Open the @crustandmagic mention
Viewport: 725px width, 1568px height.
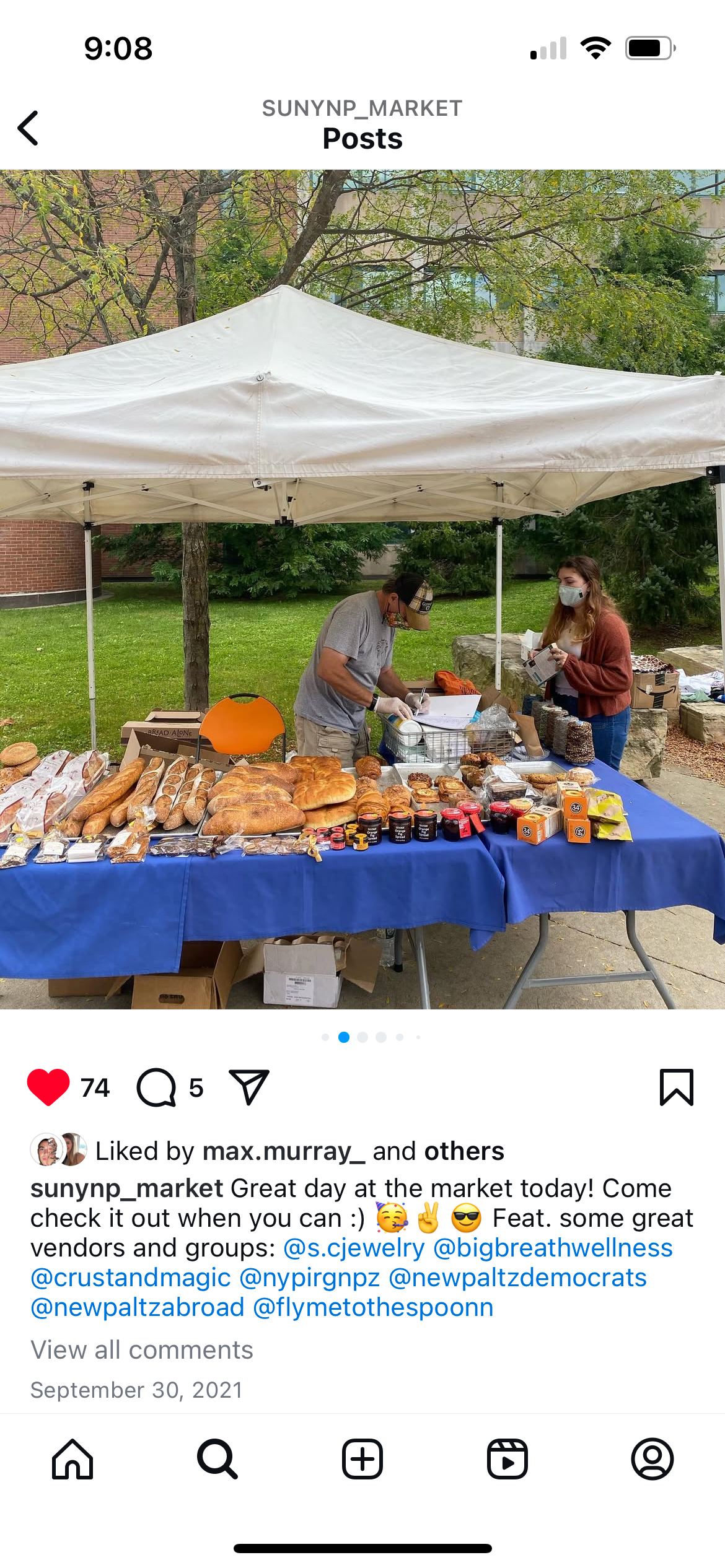click(131, 1278)
